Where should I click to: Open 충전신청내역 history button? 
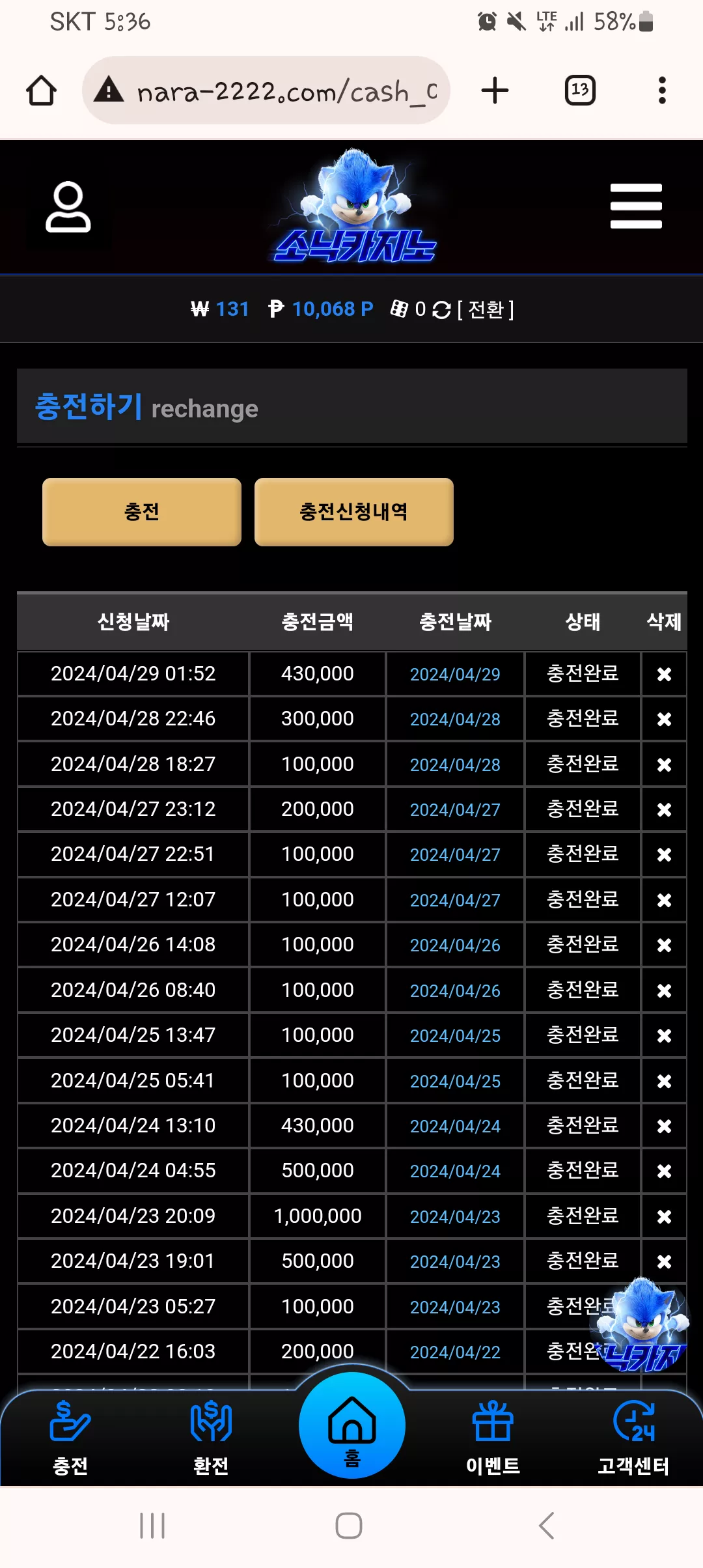(353, 512)
